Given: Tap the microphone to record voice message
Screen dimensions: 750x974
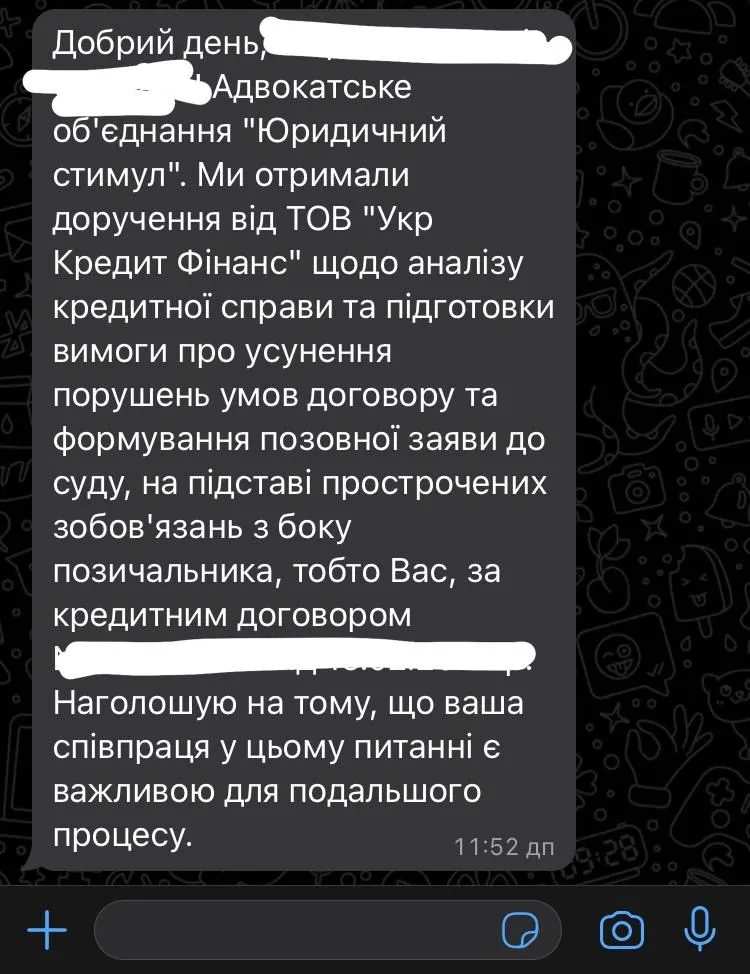Looking at the screenshot, I should click(700, 929).
